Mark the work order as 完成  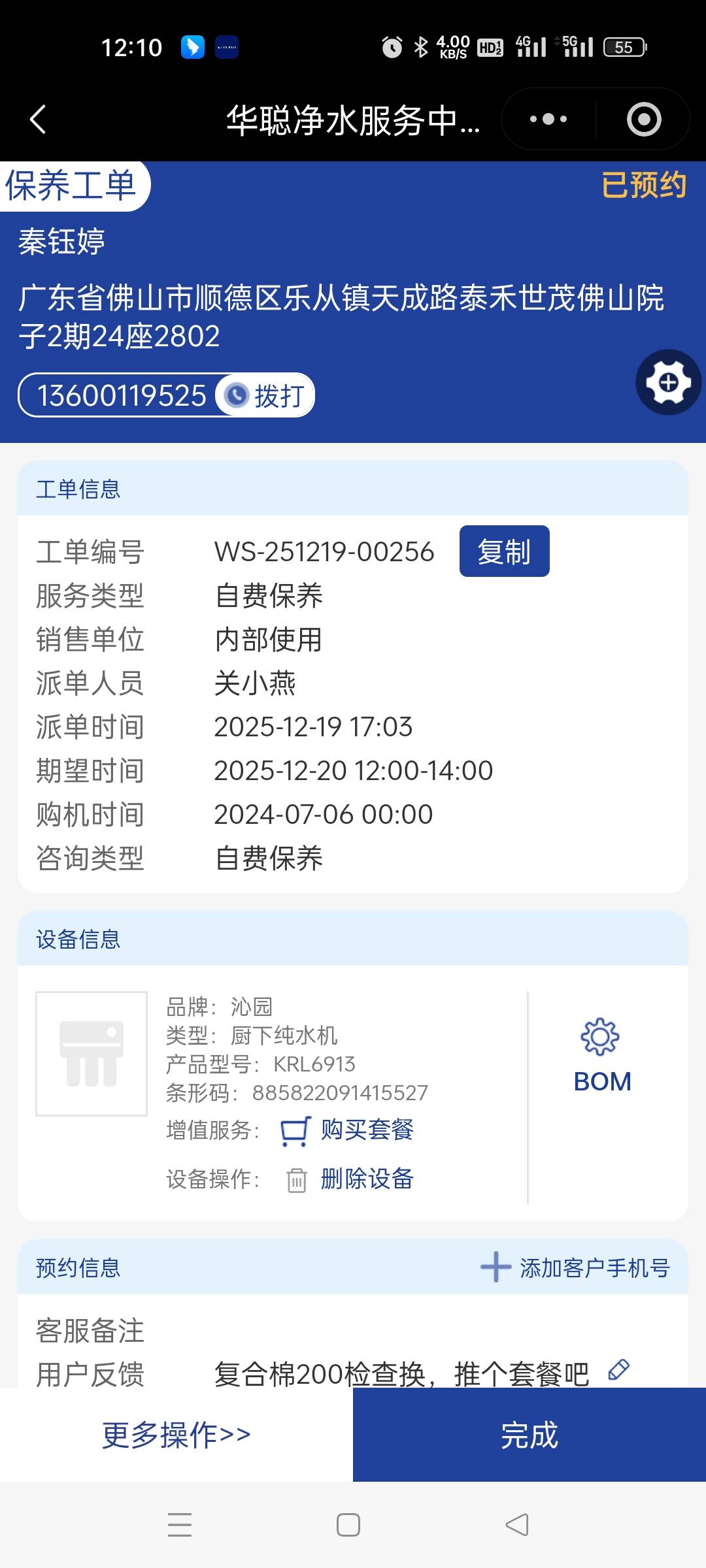pos(529,1435)
